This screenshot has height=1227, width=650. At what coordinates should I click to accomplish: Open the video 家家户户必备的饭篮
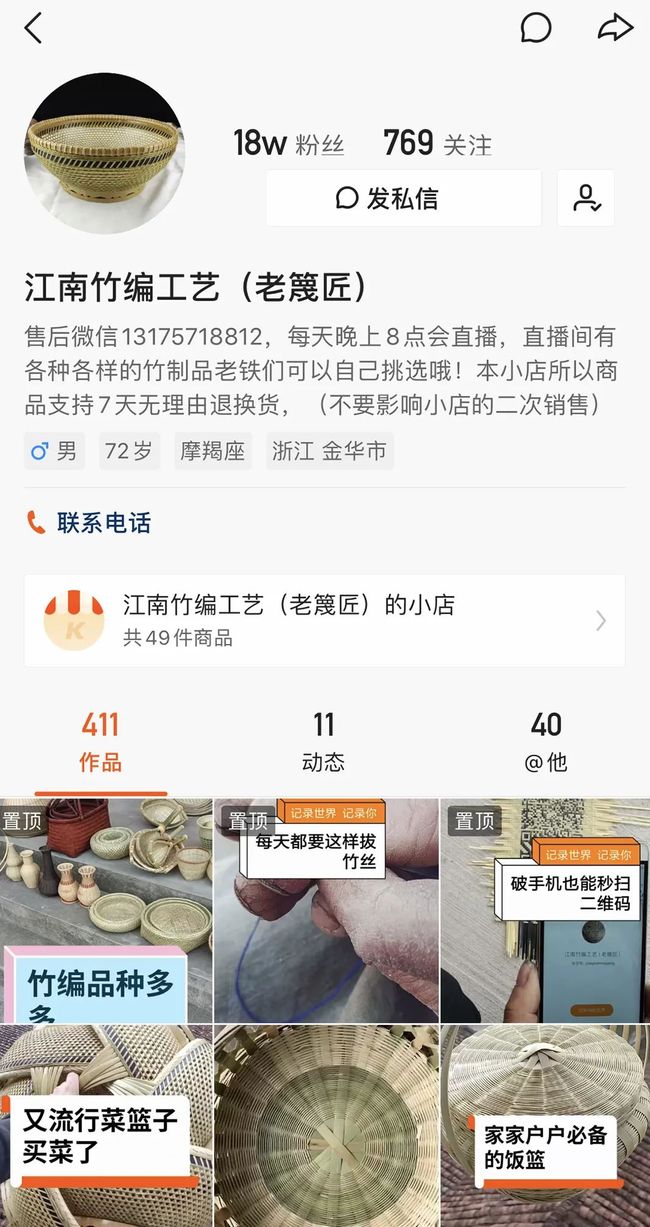coord(545,1126)
